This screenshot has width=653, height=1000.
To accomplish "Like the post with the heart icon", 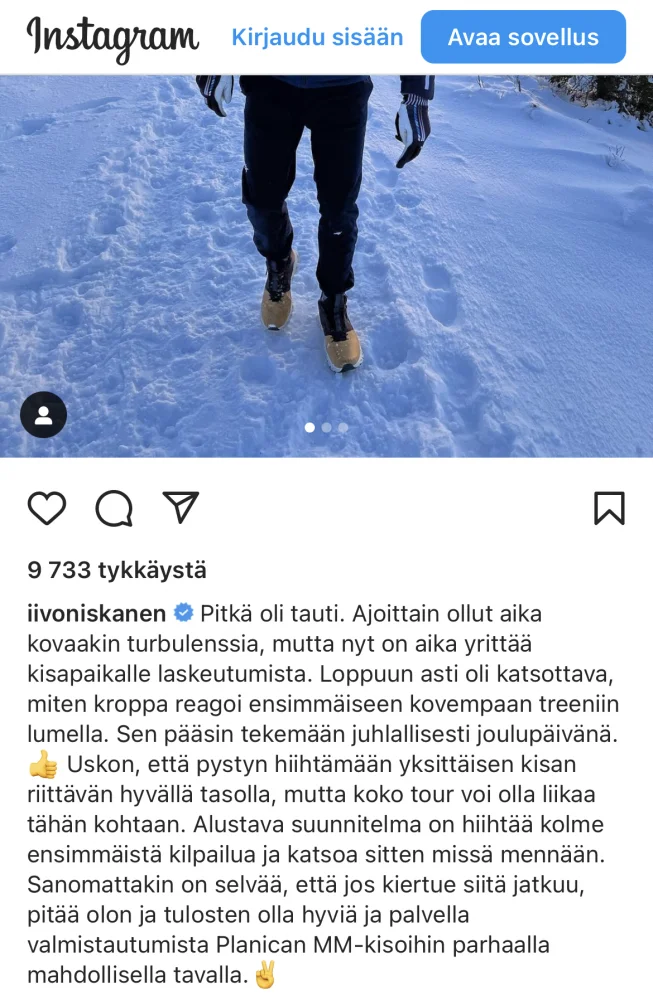I will [46, 508].
